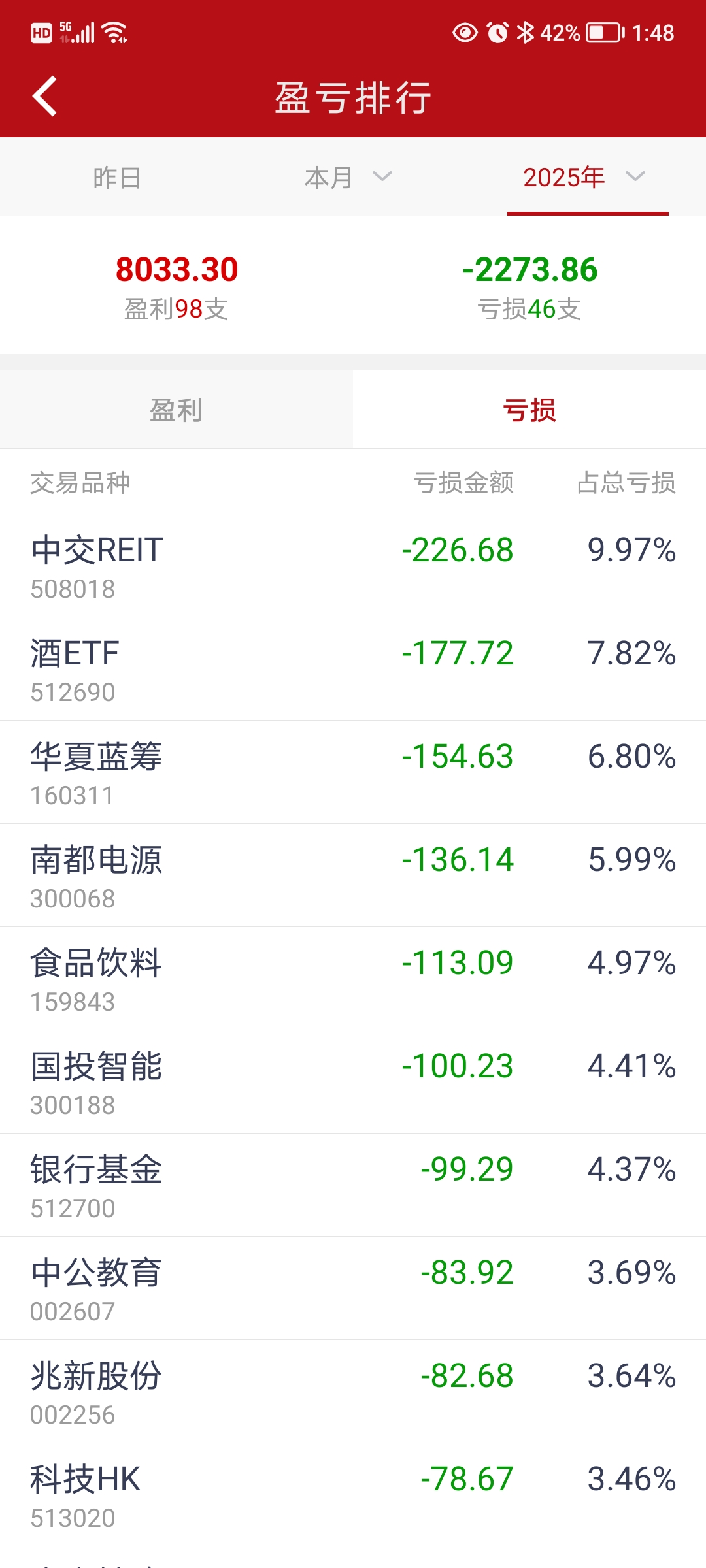Go back from 盈亏排行 page
Image resolution: width=706 pixels, height=1568 pixels.
coord(44,97)
